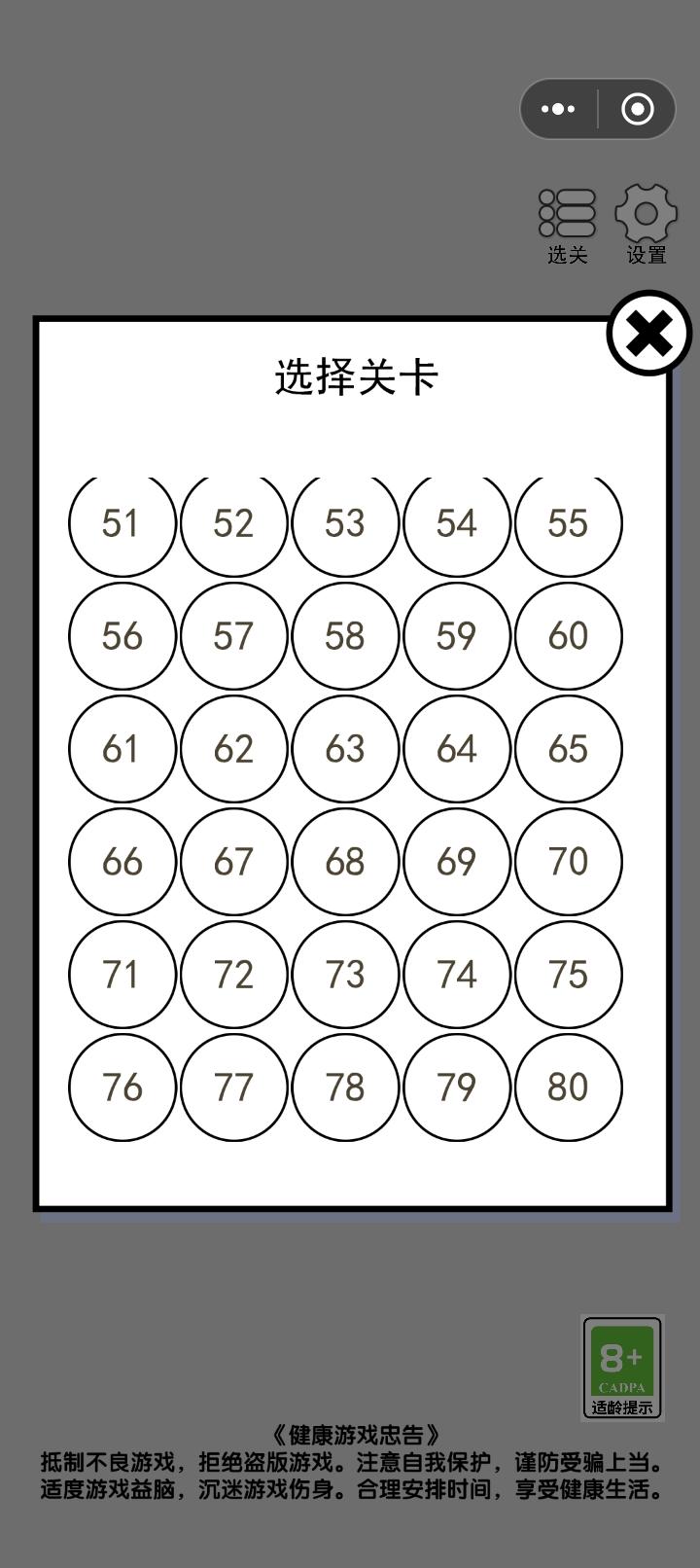Choose level 72
Viewport: 700px width, 1568px height.
point(233,975)
